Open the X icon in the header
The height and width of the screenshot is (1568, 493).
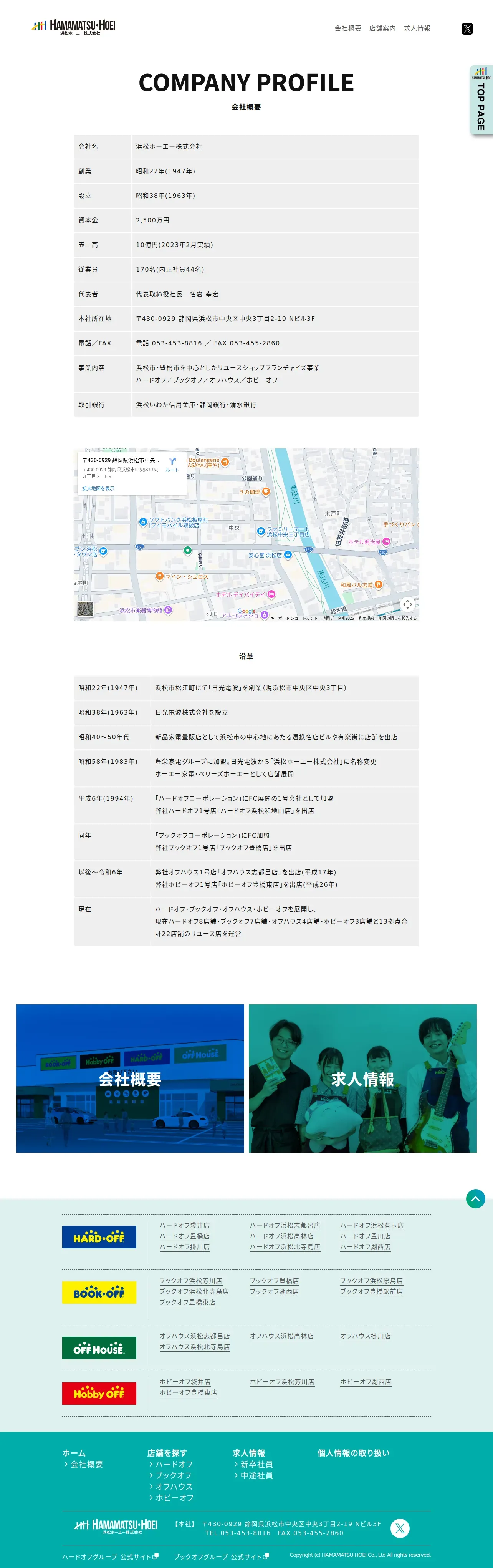(x=467, y=28)
